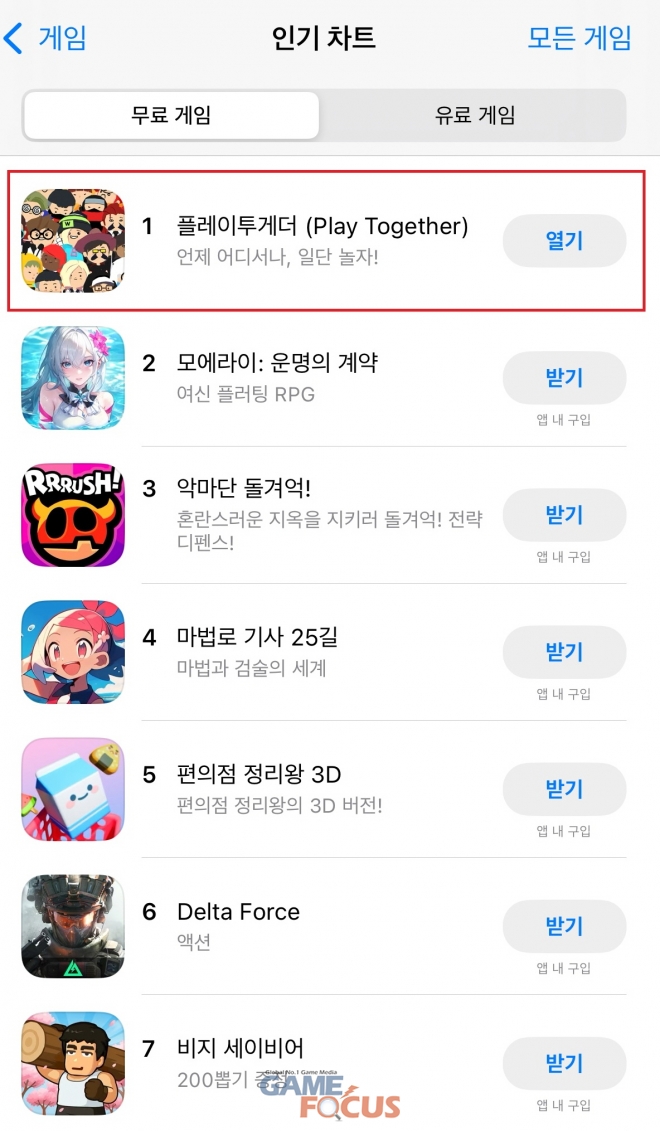
Task: Open the 플레이투게더 (Play Together) app page
Action: click(x=322, y=227)
